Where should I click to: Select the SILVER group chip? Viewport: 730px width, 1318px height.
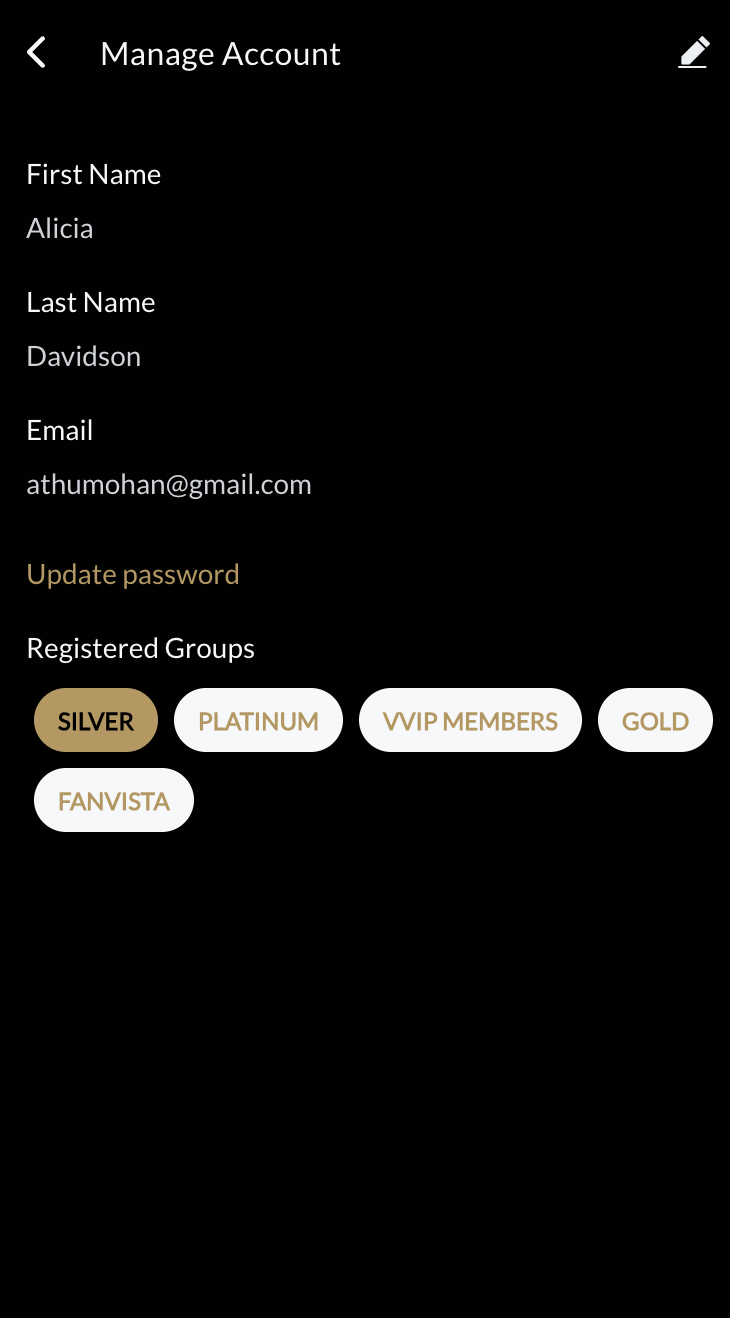96,720
